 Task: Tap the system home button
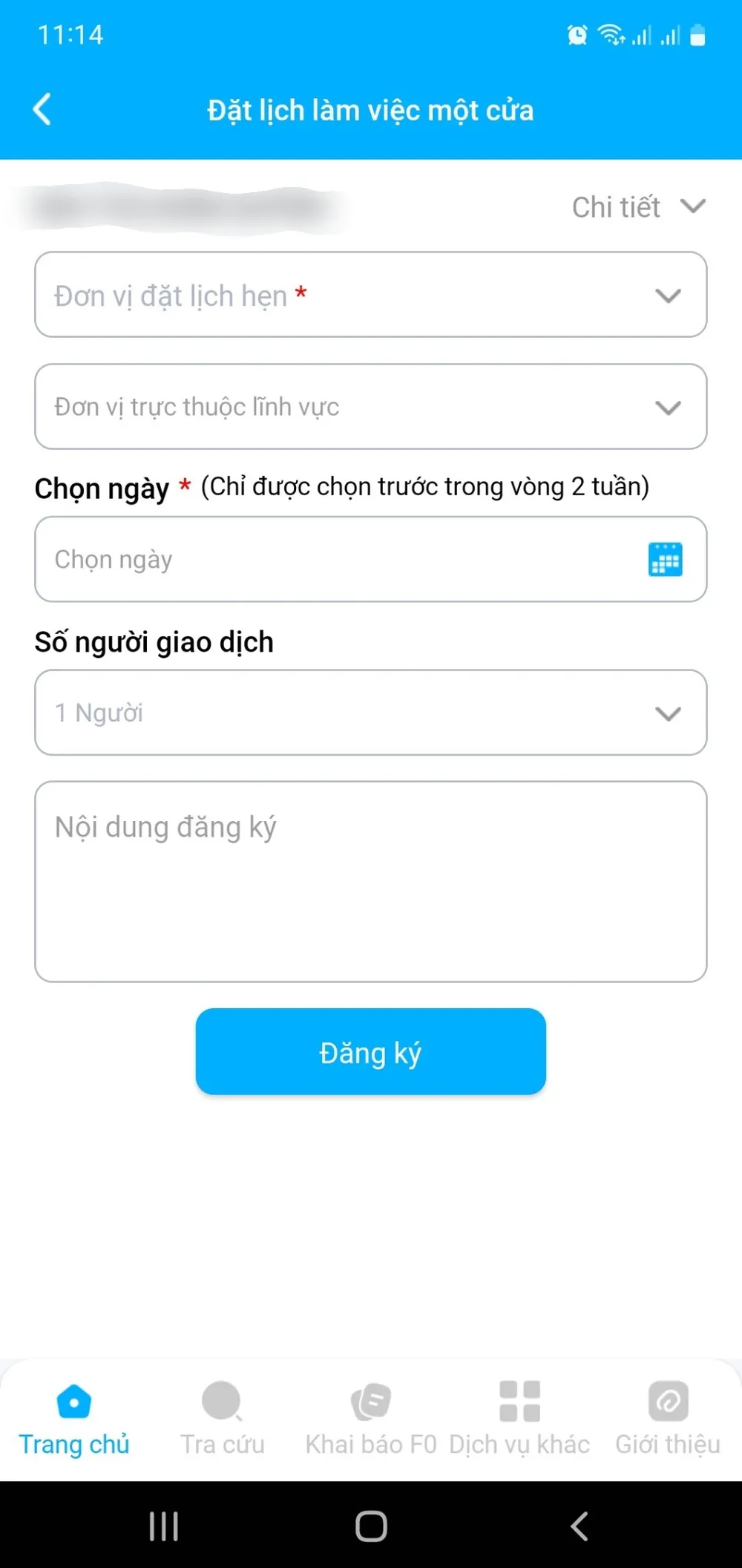pos(371,1526)
